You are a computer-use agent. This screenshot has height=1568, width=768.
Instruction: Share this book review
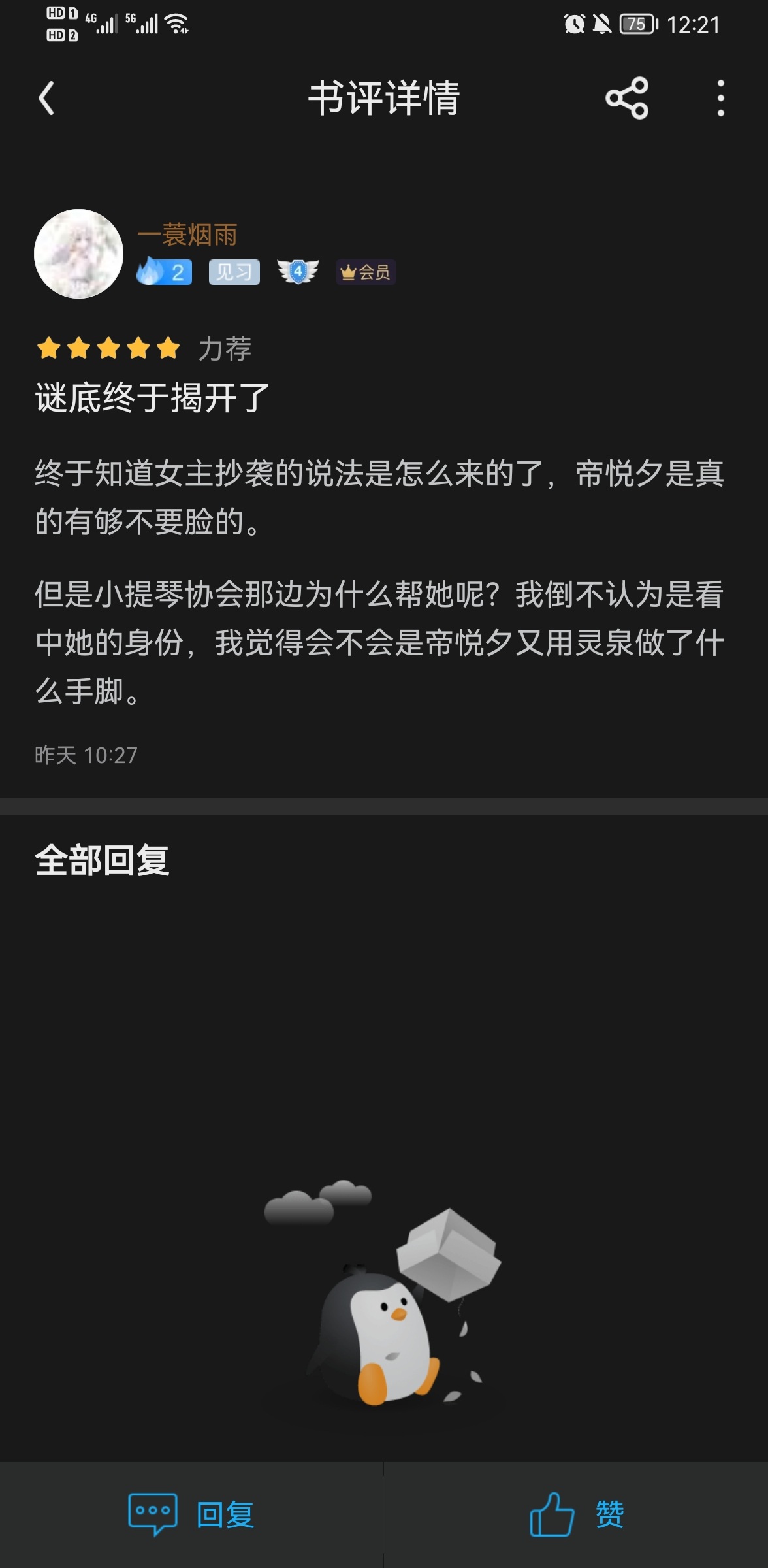[x=627, y=99]
